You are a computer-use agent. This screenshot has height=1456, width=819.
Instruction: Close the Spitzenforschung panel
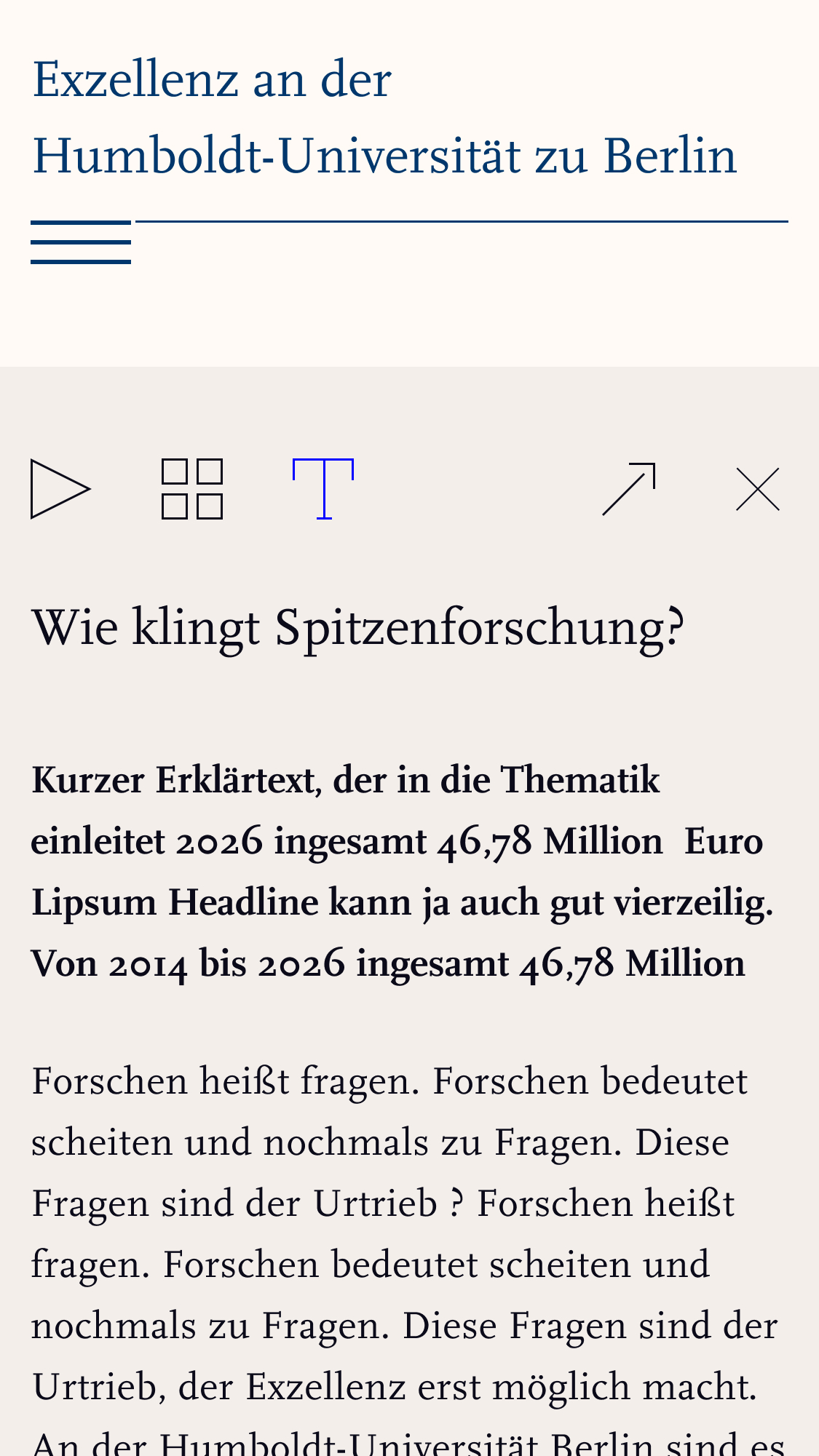758,489
